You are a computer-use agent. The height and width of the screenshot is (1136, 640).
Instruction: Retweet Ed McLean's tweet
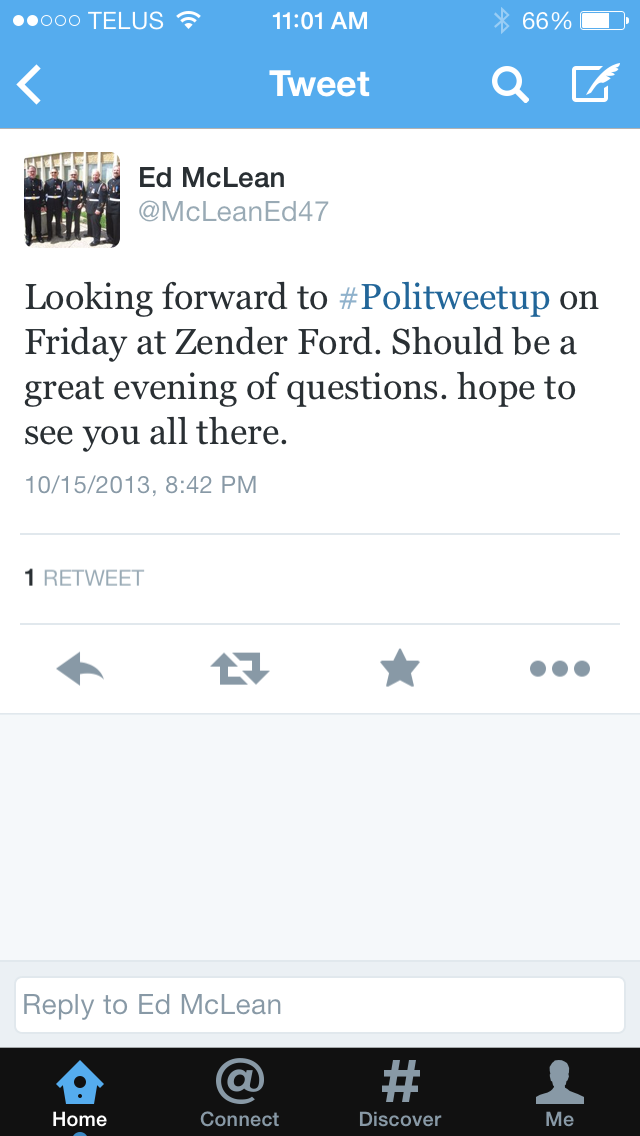point(240,668)
